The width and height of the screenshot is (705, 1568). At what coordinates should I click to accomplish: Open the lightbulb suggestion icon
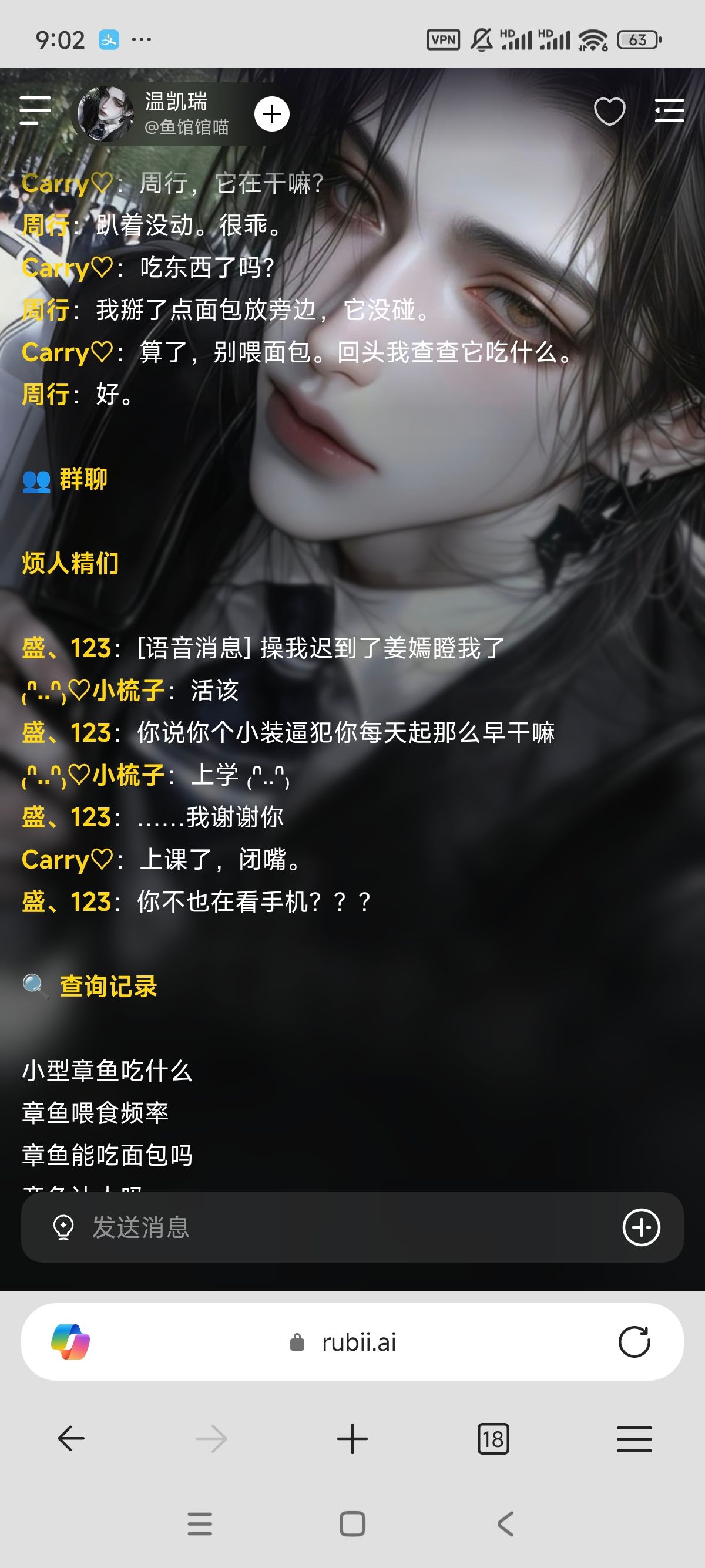point(63,1227)
